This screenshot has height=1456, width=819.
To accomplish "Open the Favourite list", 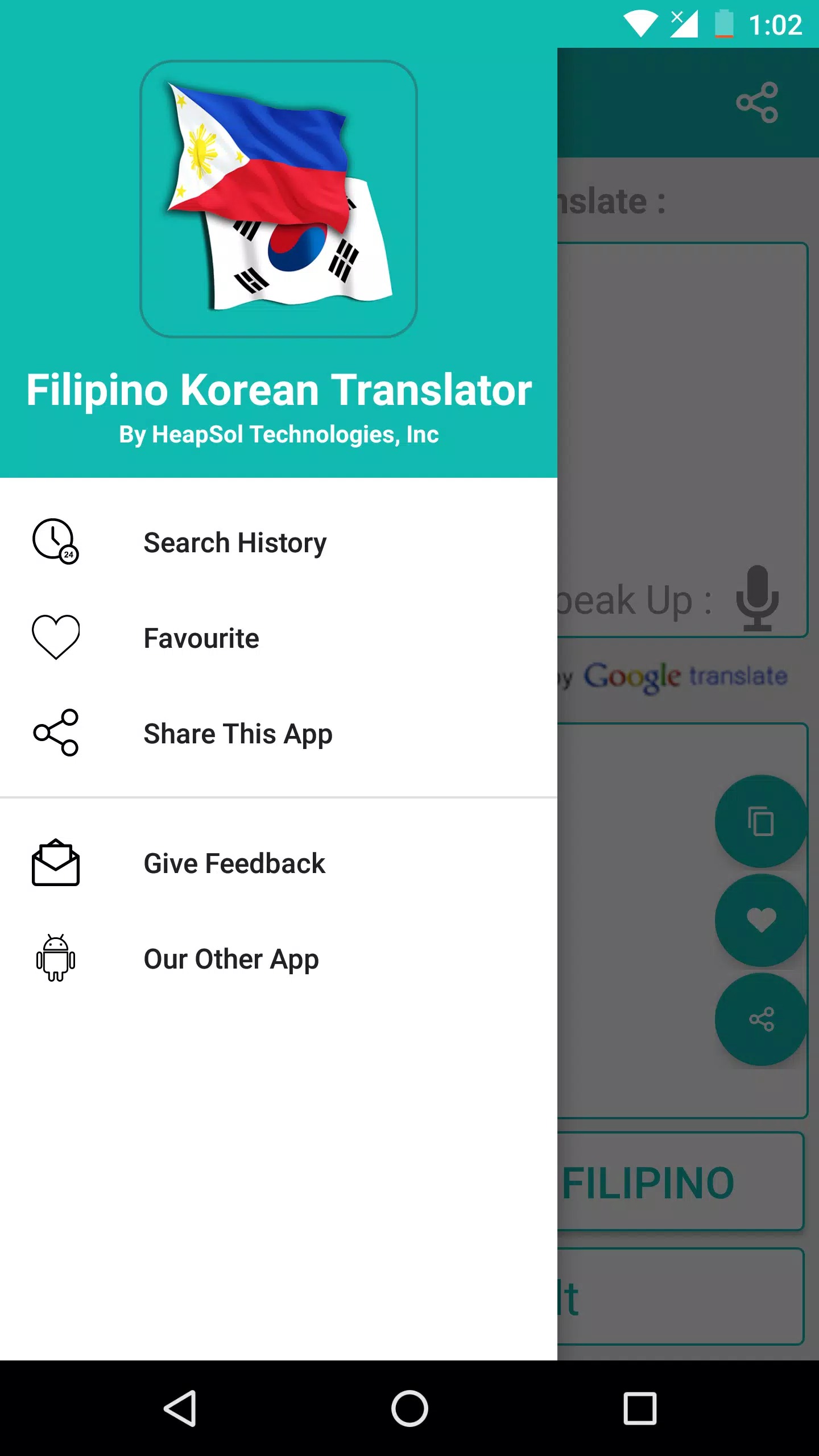I will pos(201,638).
